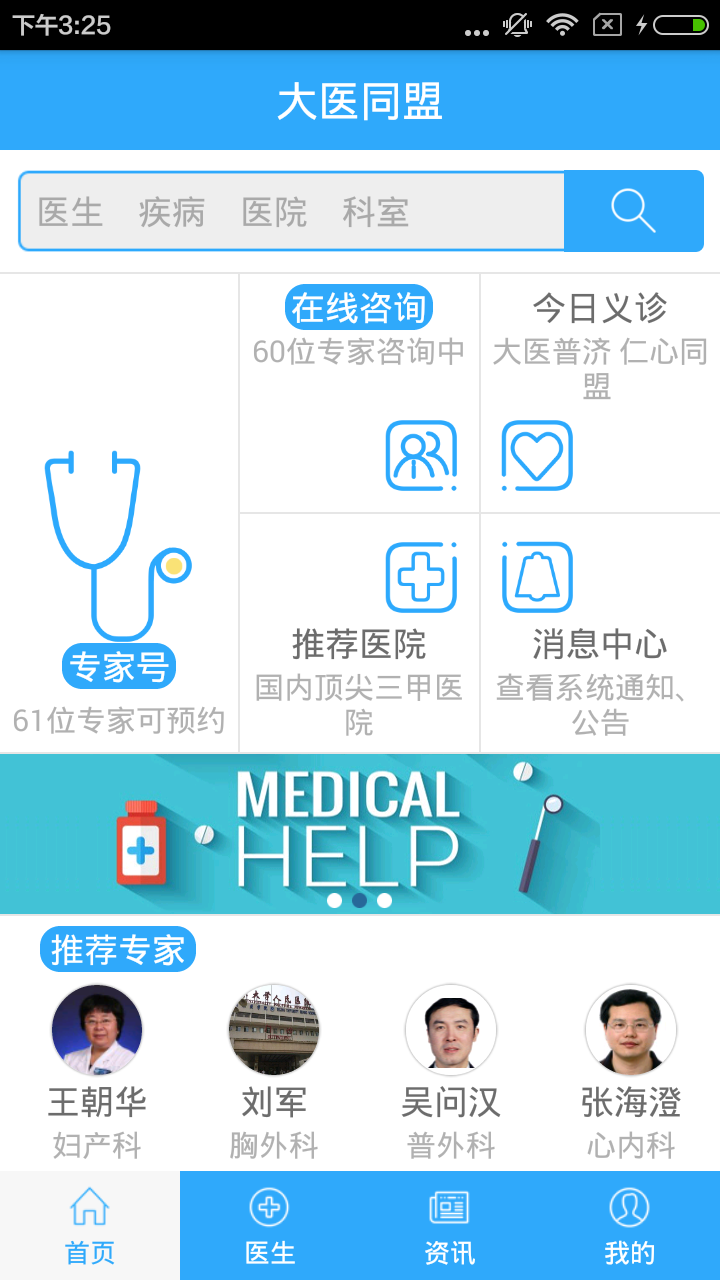This screenshot has height=1280, width=720.
Task: Tap 60位专家咨询中 consultation link
Action: tap(358, 352)
